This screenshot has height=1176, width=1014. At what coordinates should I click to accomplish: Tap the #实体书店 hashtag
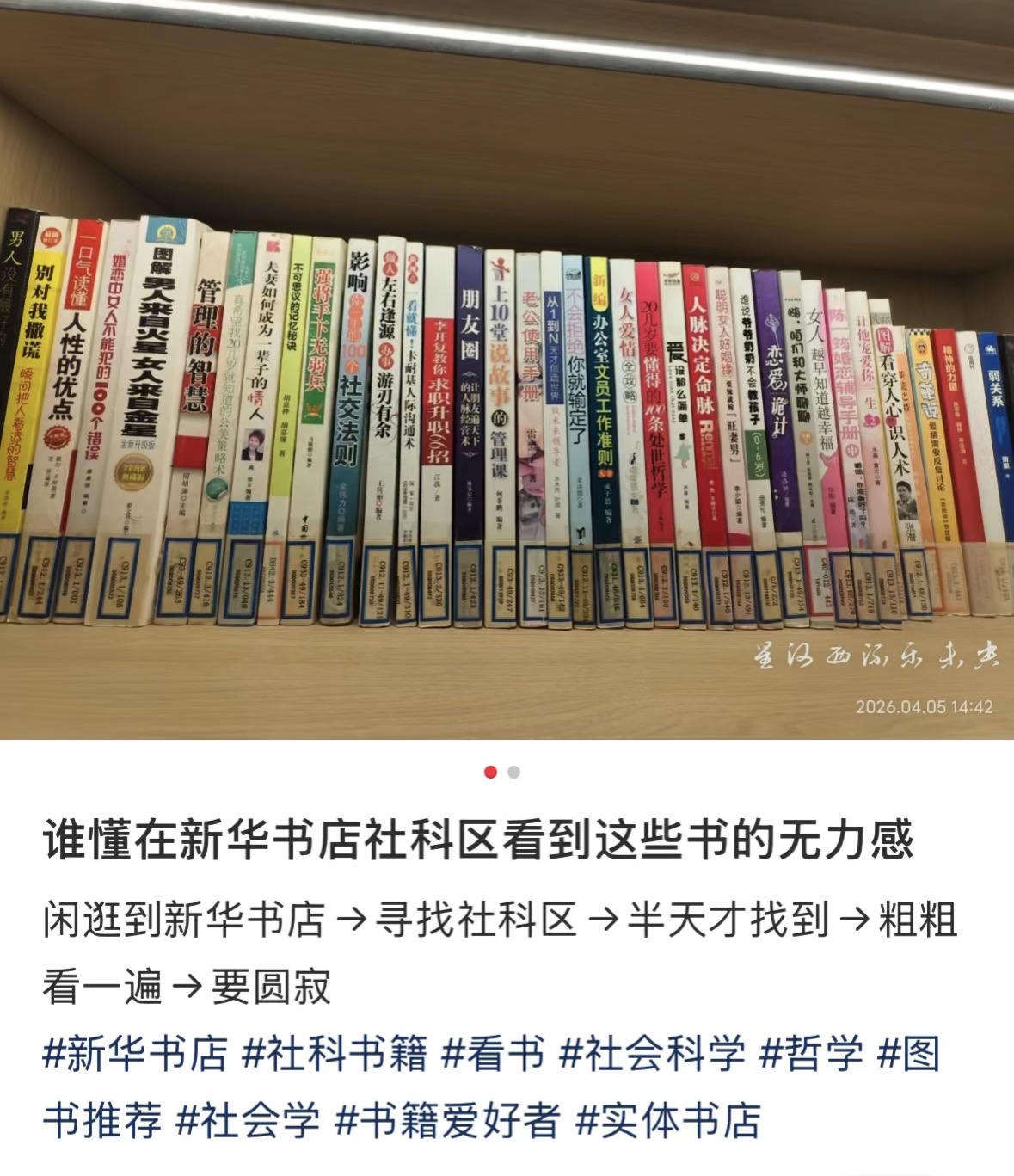[668, 1121]
